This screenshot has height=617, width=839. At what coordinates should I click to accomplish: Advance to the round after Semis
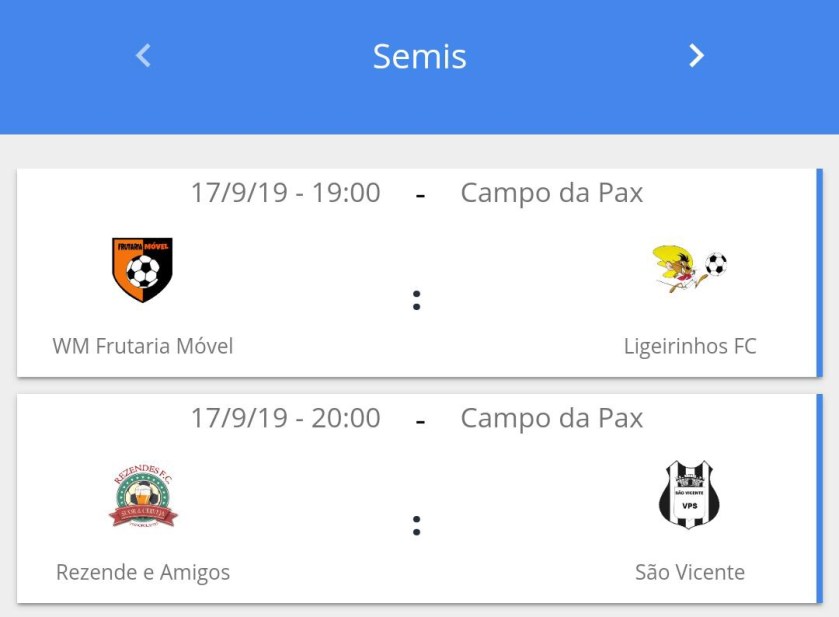(696, 56)
